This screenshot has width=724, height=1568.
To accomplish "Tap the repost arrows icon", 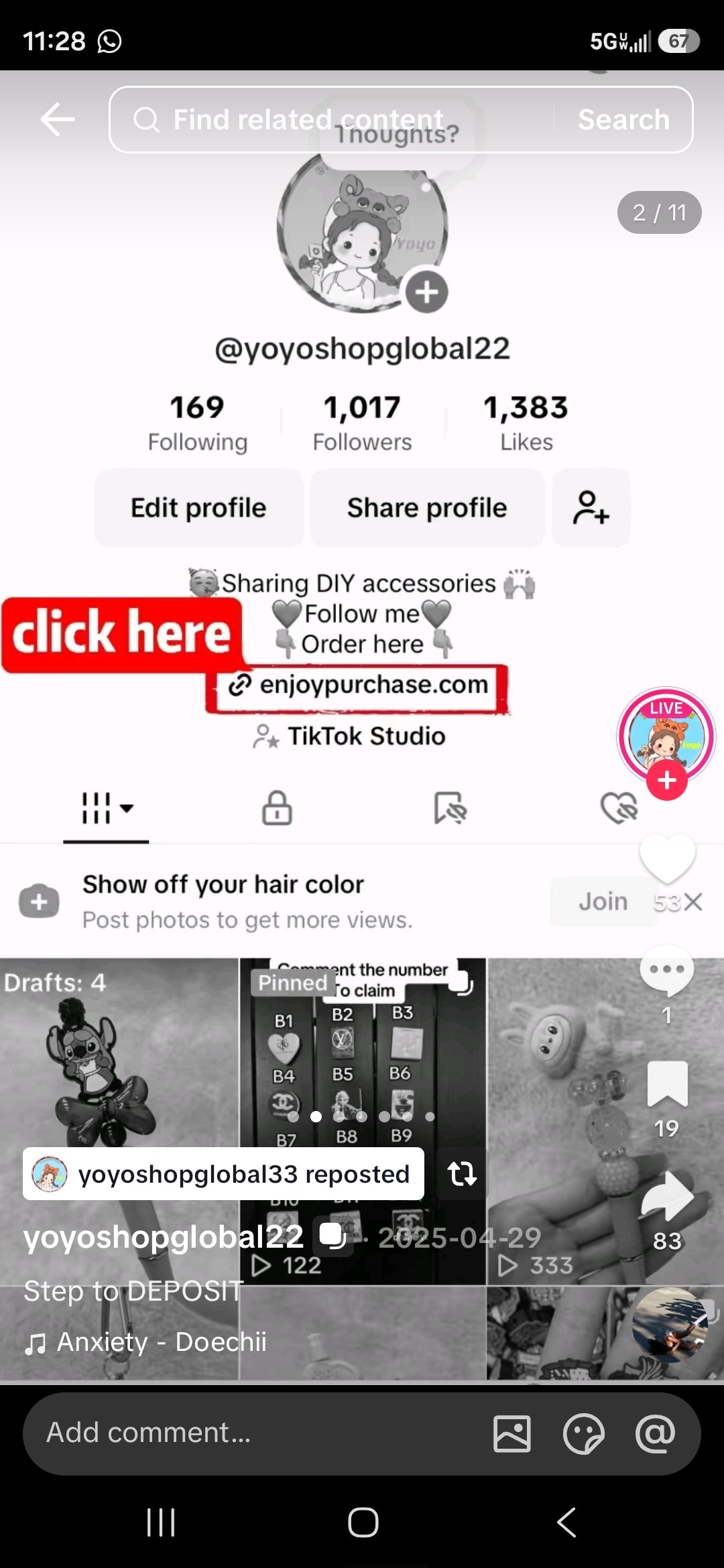I will 462,1174.
